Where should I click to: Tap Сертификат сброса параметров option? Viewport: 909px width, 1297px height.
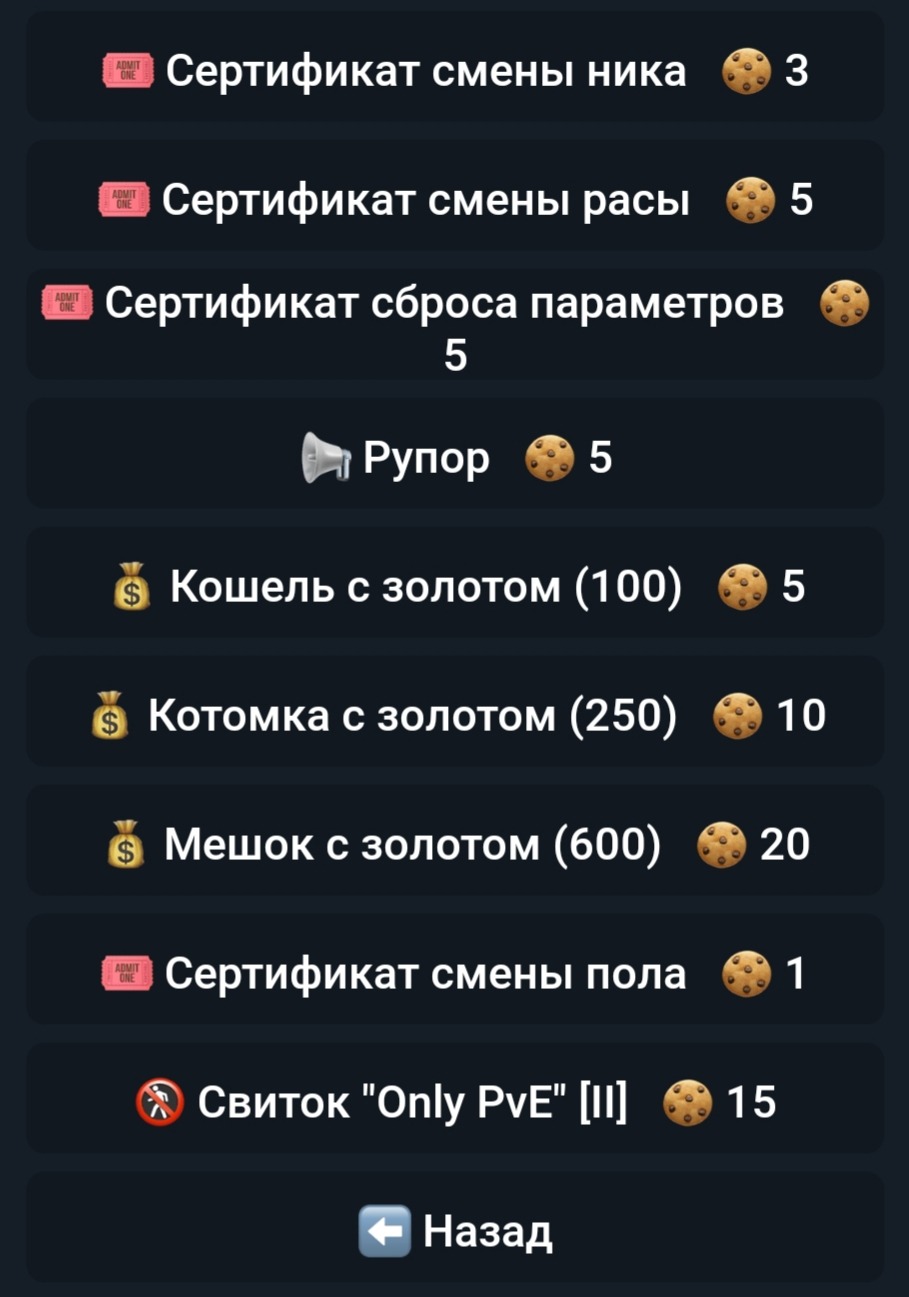(x=454, y=325)
